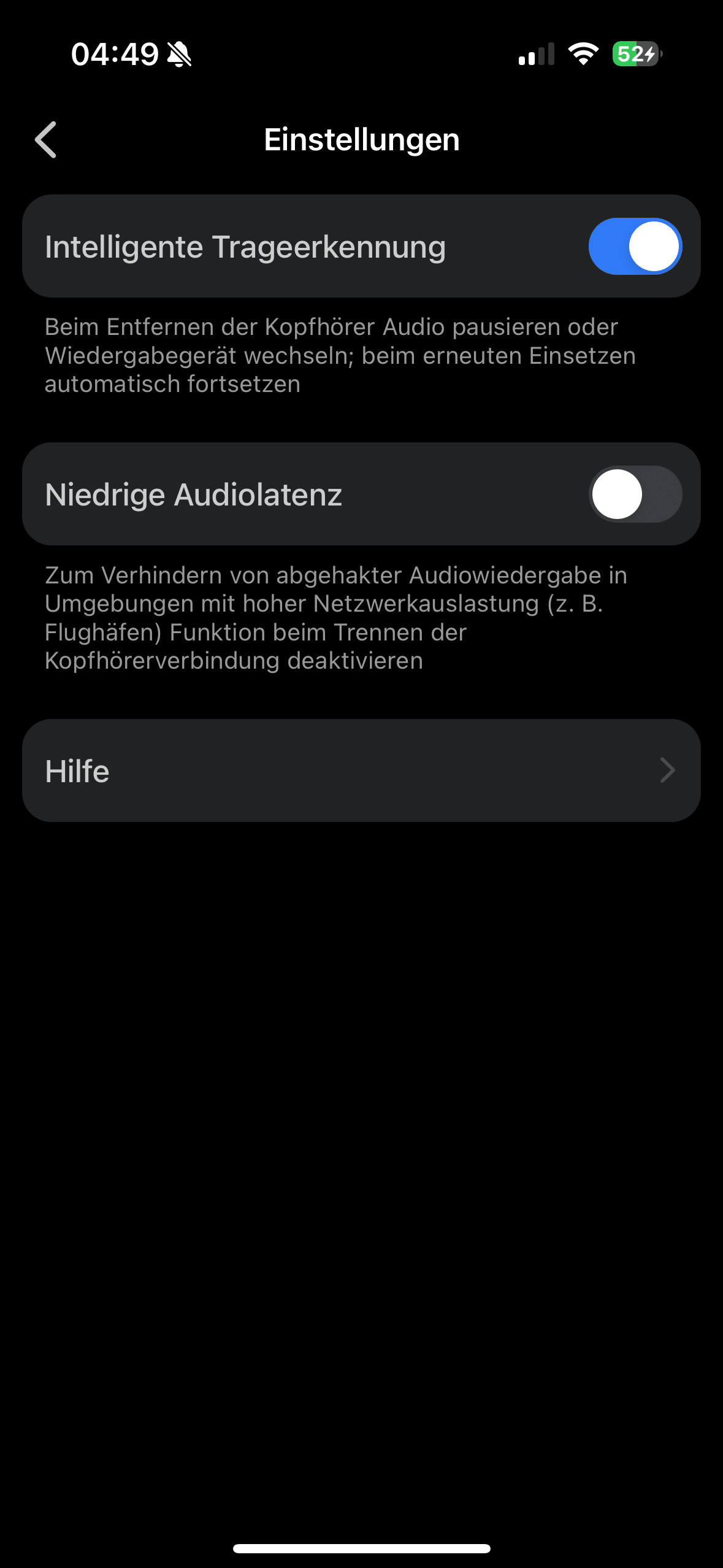Enable Niedrige Audiolatenz switch
This screenshot has width=723, height=1568.
click(635, 494)
